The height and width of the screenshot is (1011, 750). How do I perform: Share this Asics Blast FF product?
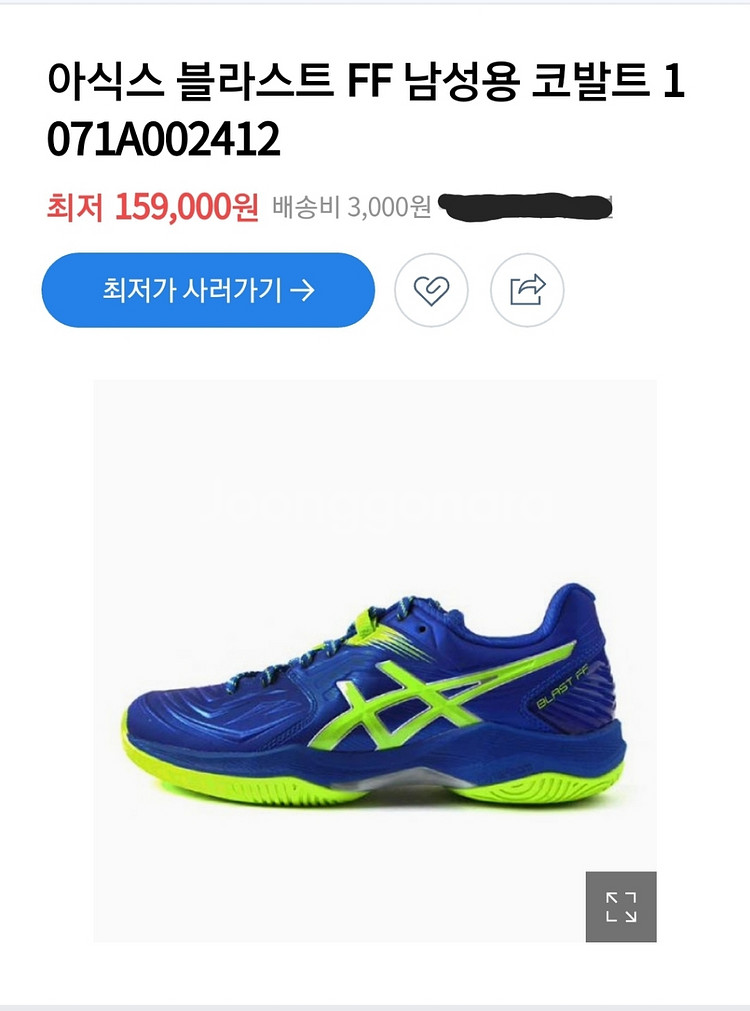[527, 291]
